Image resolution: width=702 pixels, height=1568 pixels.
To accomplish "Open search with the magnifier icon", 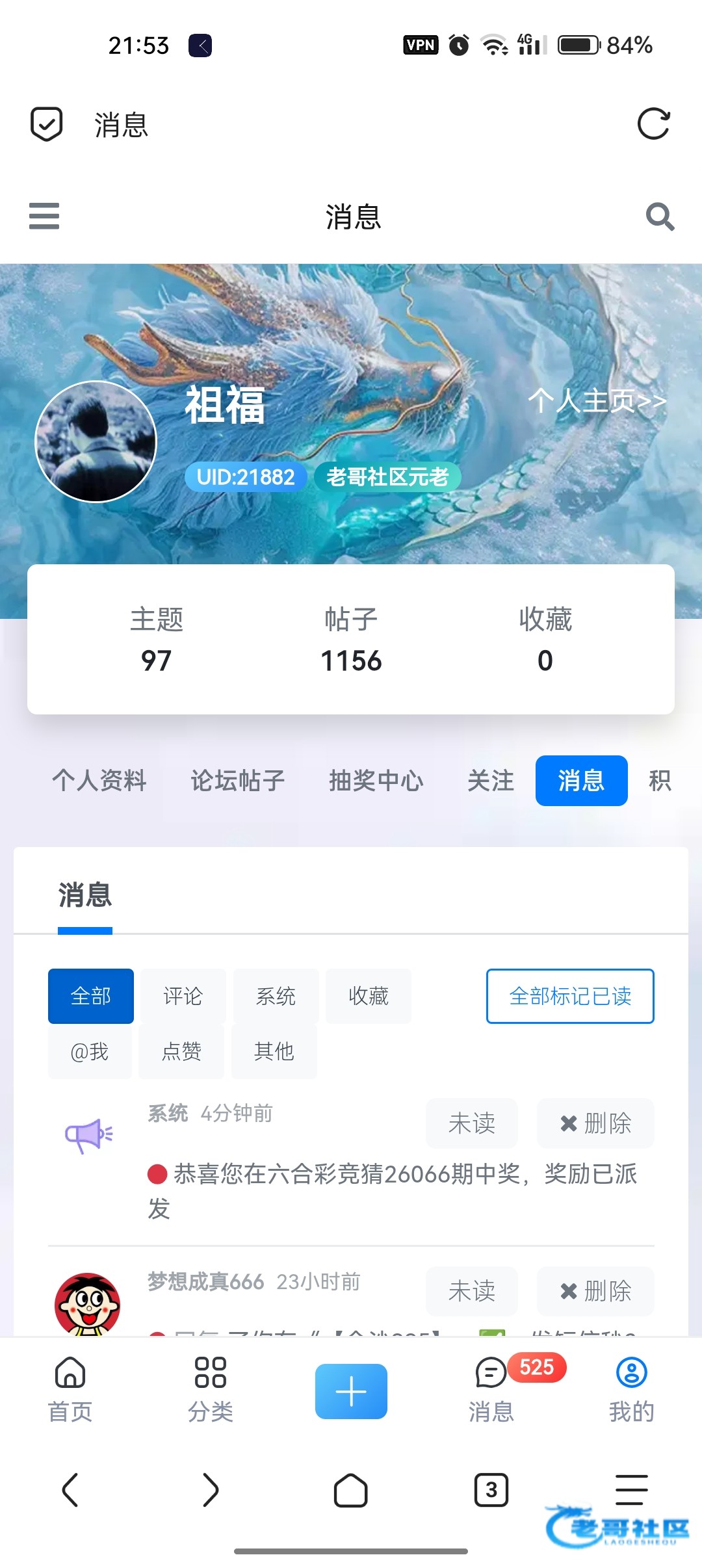I will 660,216.
